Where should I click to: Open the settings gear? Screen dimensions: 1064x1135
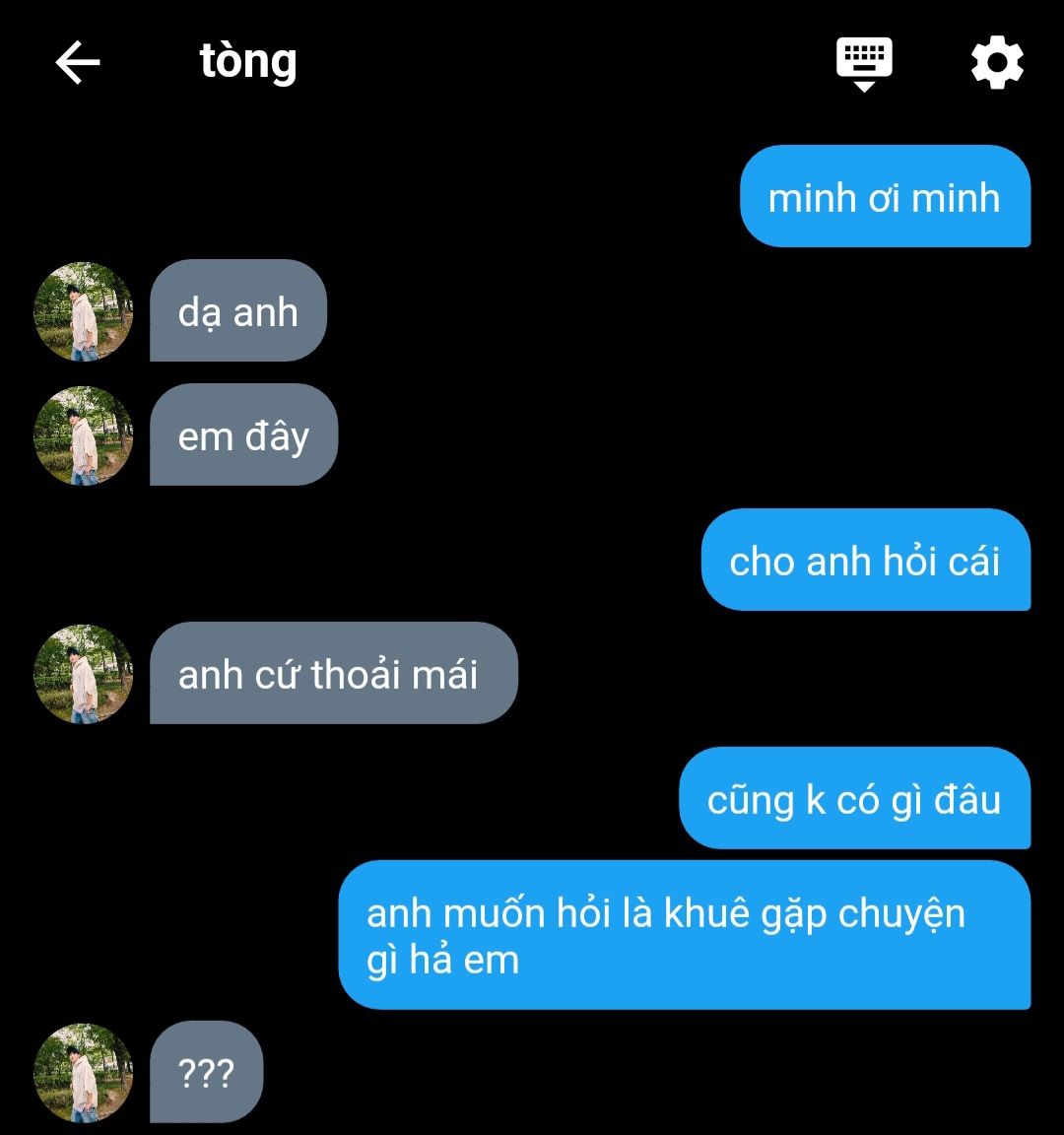[x=997, y=63]
